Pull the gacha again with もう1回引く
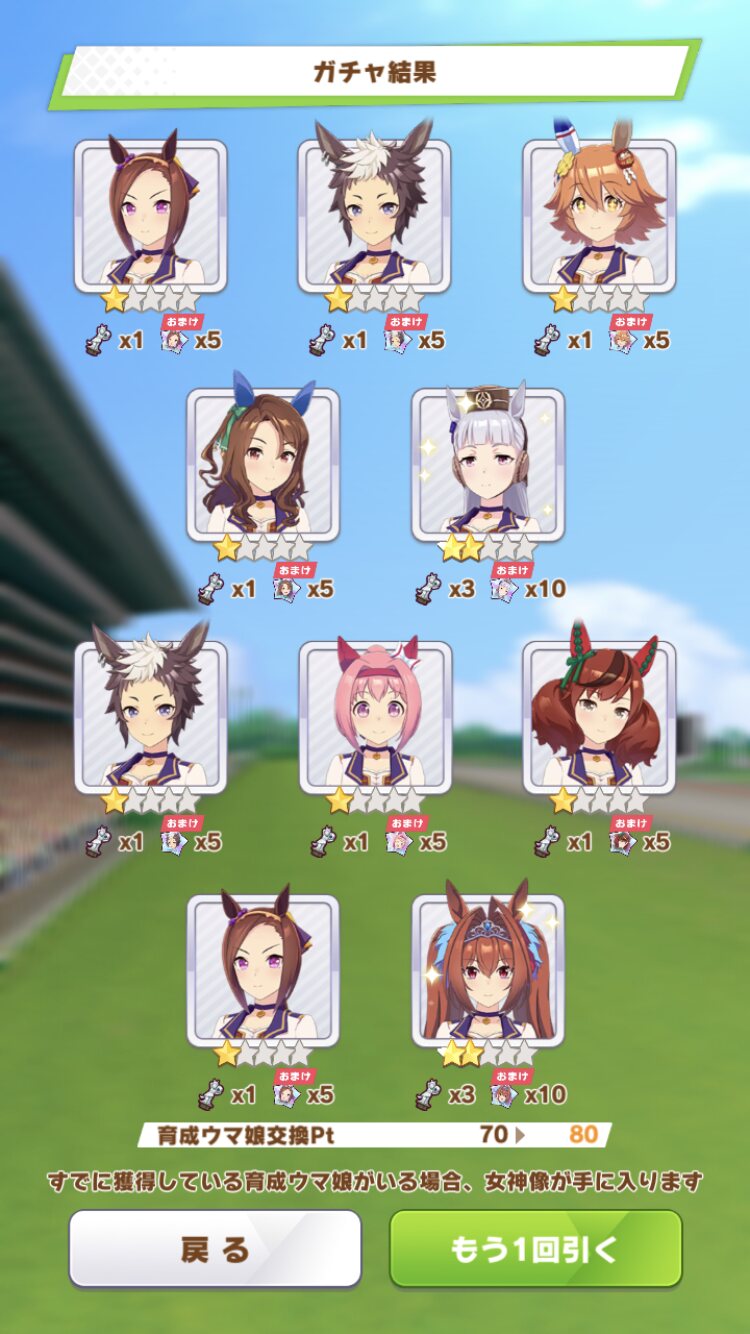Screen dimensions: 750x1334 tap(535, 1248)
